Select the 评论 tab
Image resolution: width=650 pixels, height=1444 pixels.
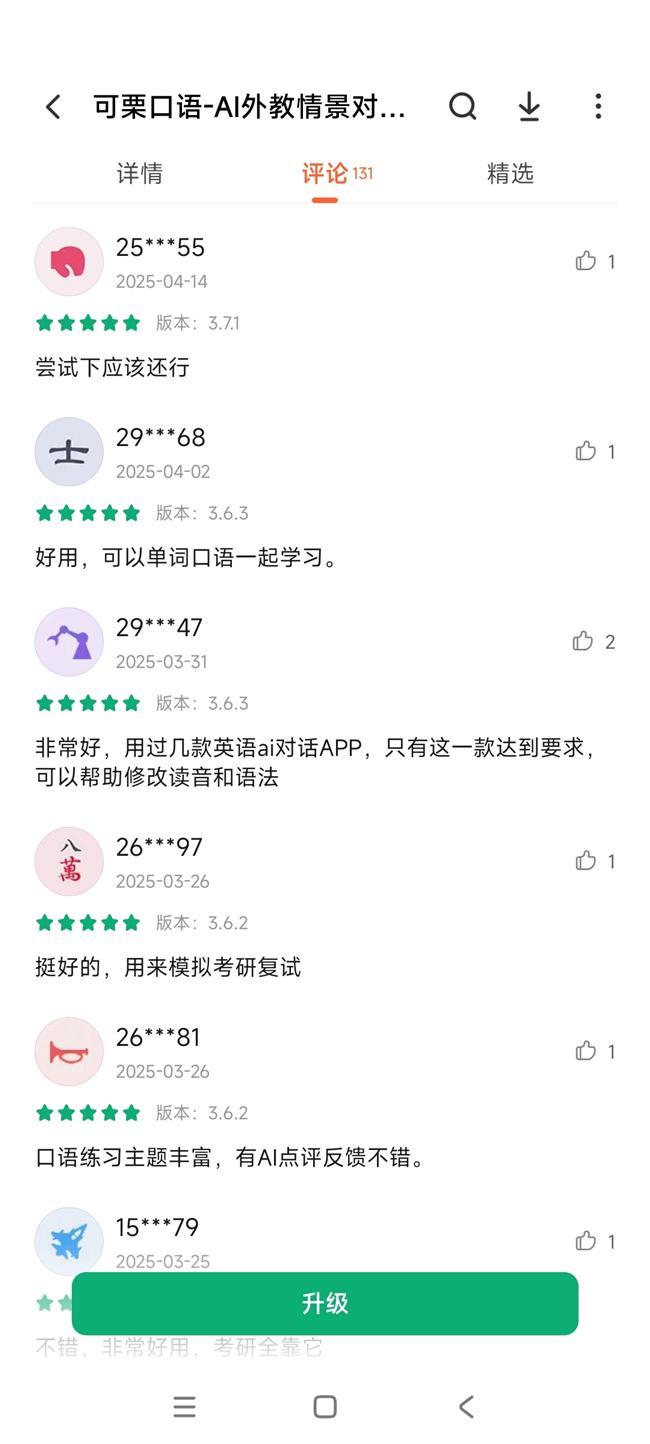coord(337,173)
